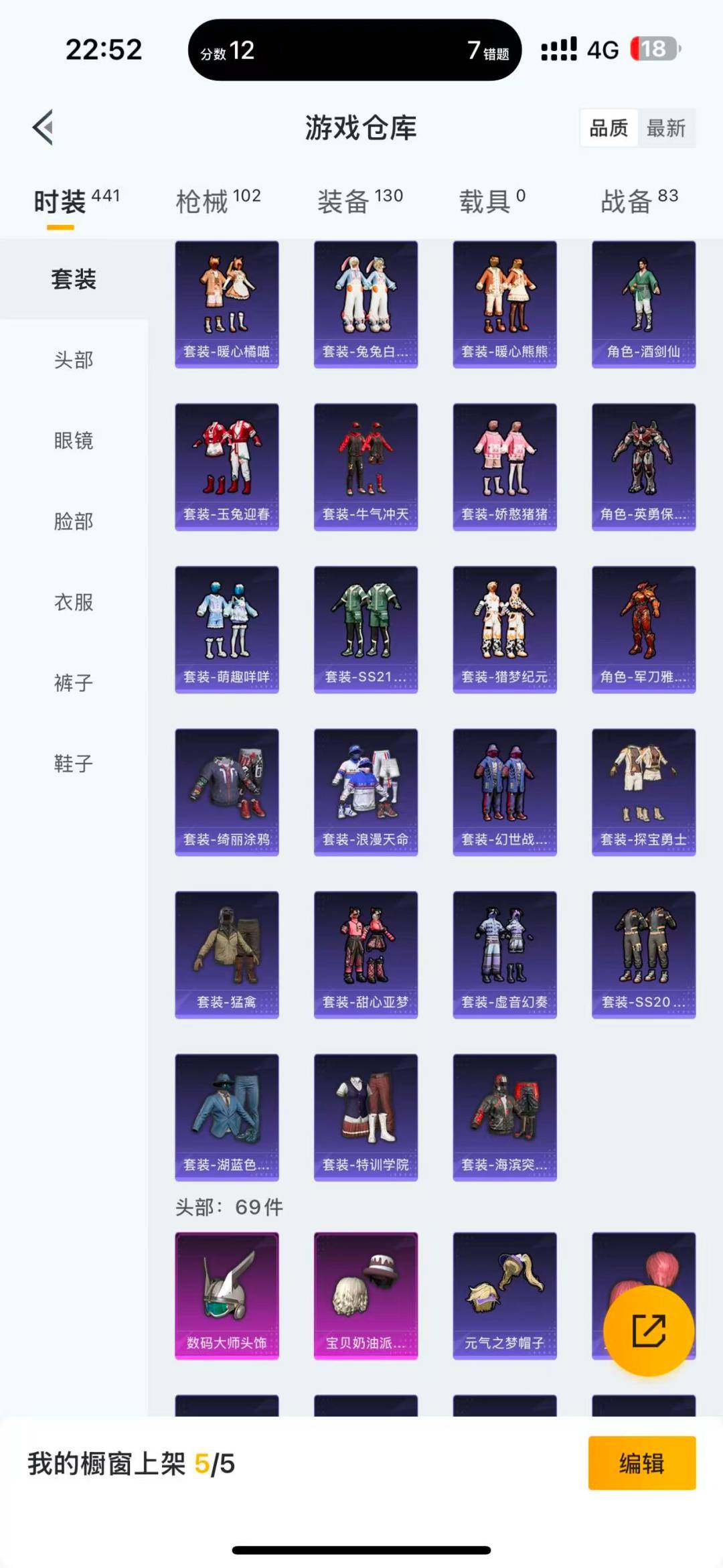Select 头部 in the side menu
This screenshot has height=1568, width=723.
point(74,360)
